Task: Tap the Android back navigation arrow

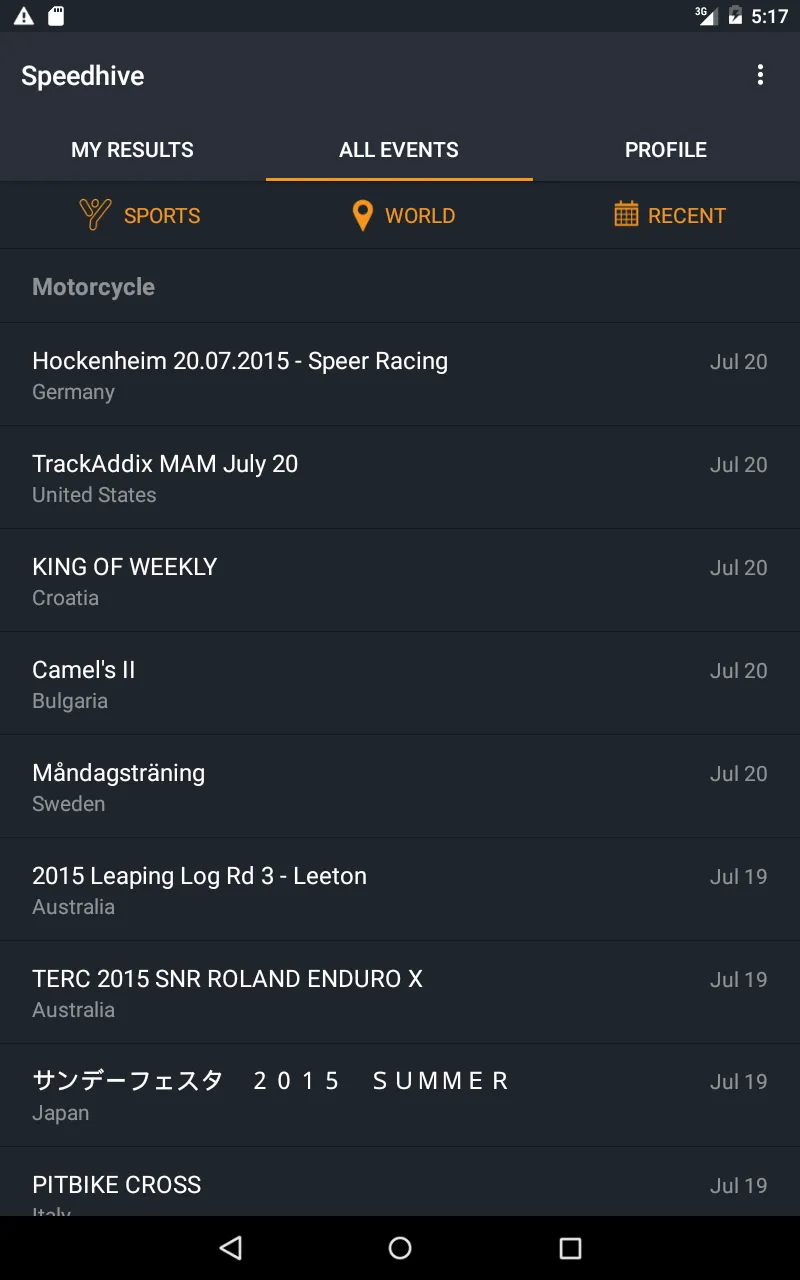Action: pos(230,1247)
